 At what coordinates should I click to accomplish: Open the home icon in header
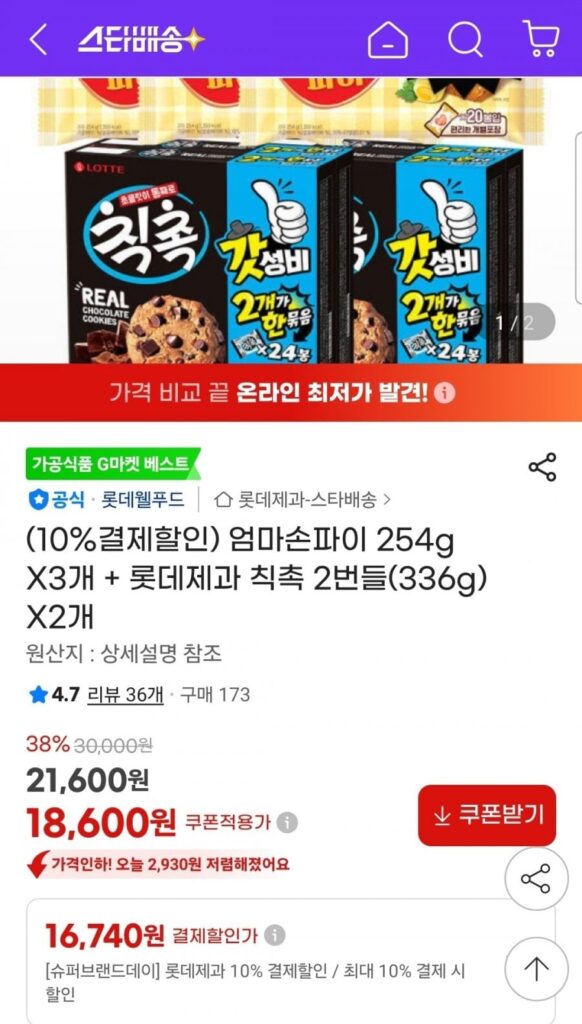pos(388,40)
